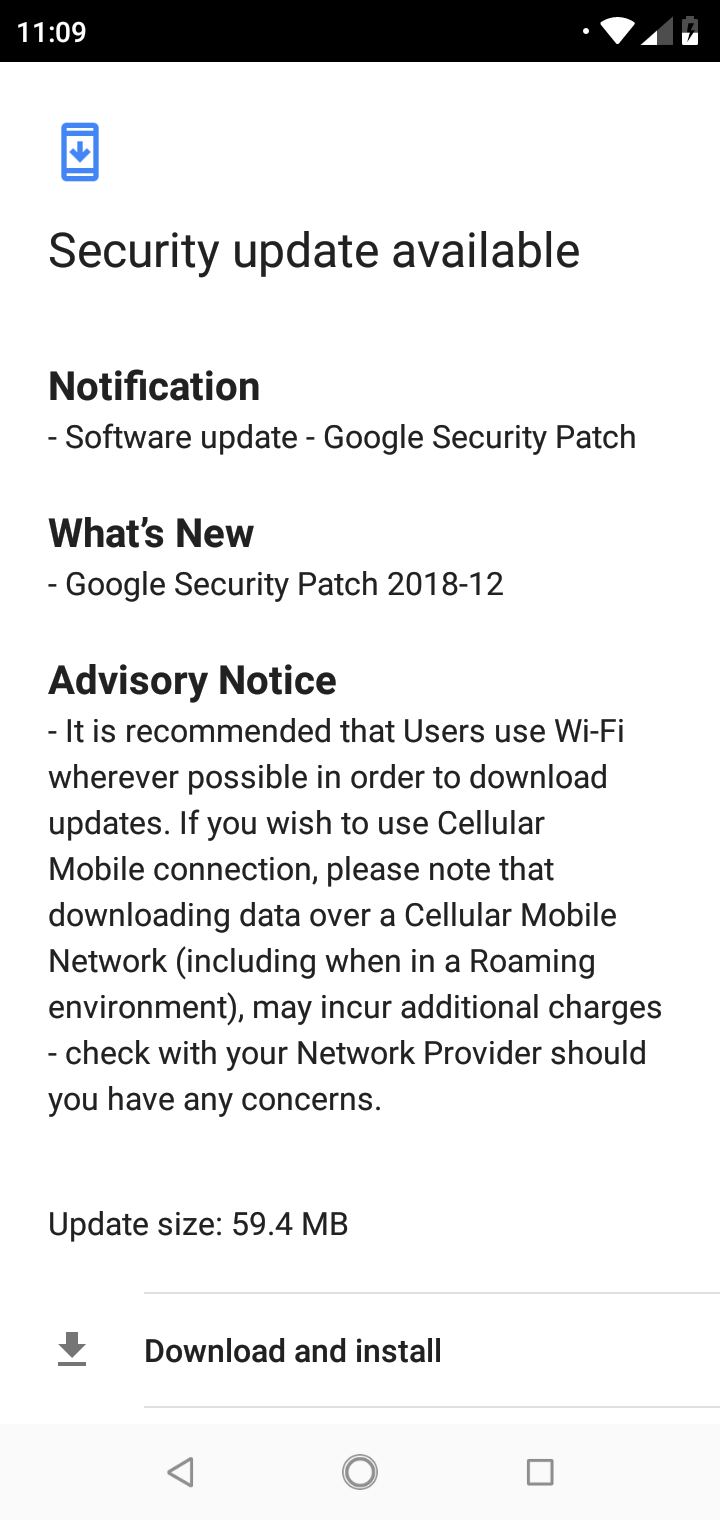
Task: Go back using the navigation bar
Action: [x=180, y=1471]
